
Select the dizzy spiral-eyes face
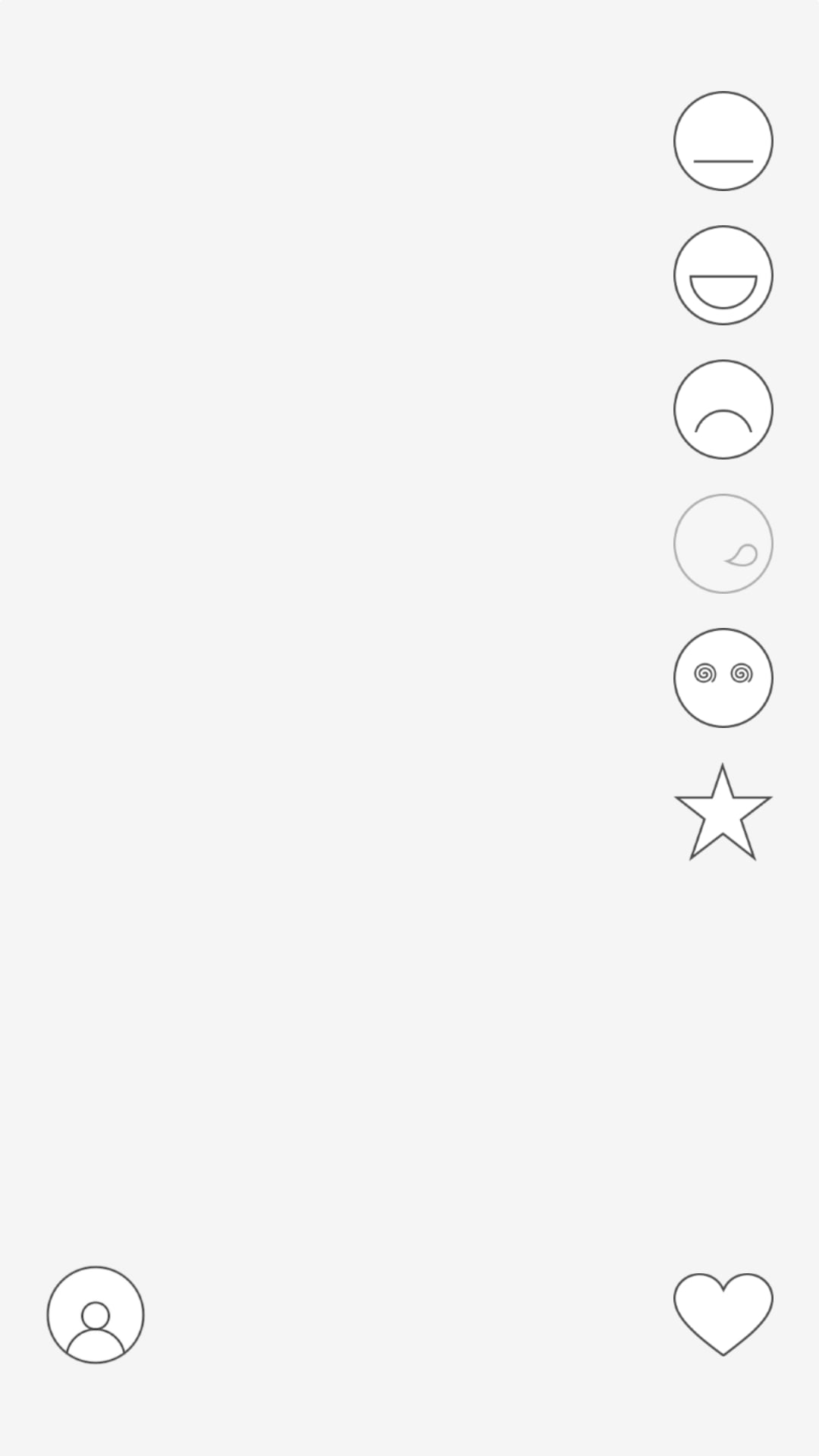pyautogui.click(x=723, y=678)
